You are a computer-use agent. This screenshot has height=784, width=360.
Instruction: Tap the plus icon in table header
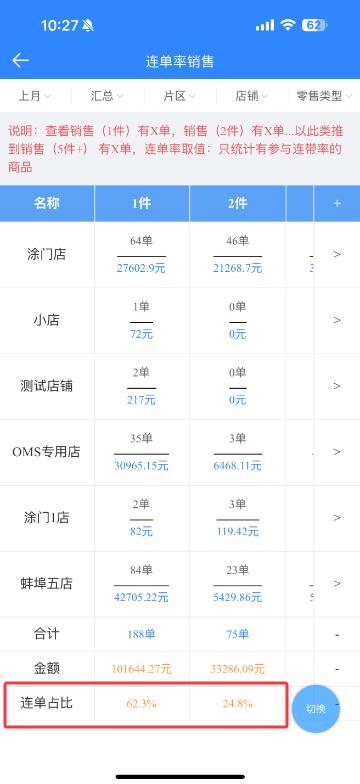[337, 204]
